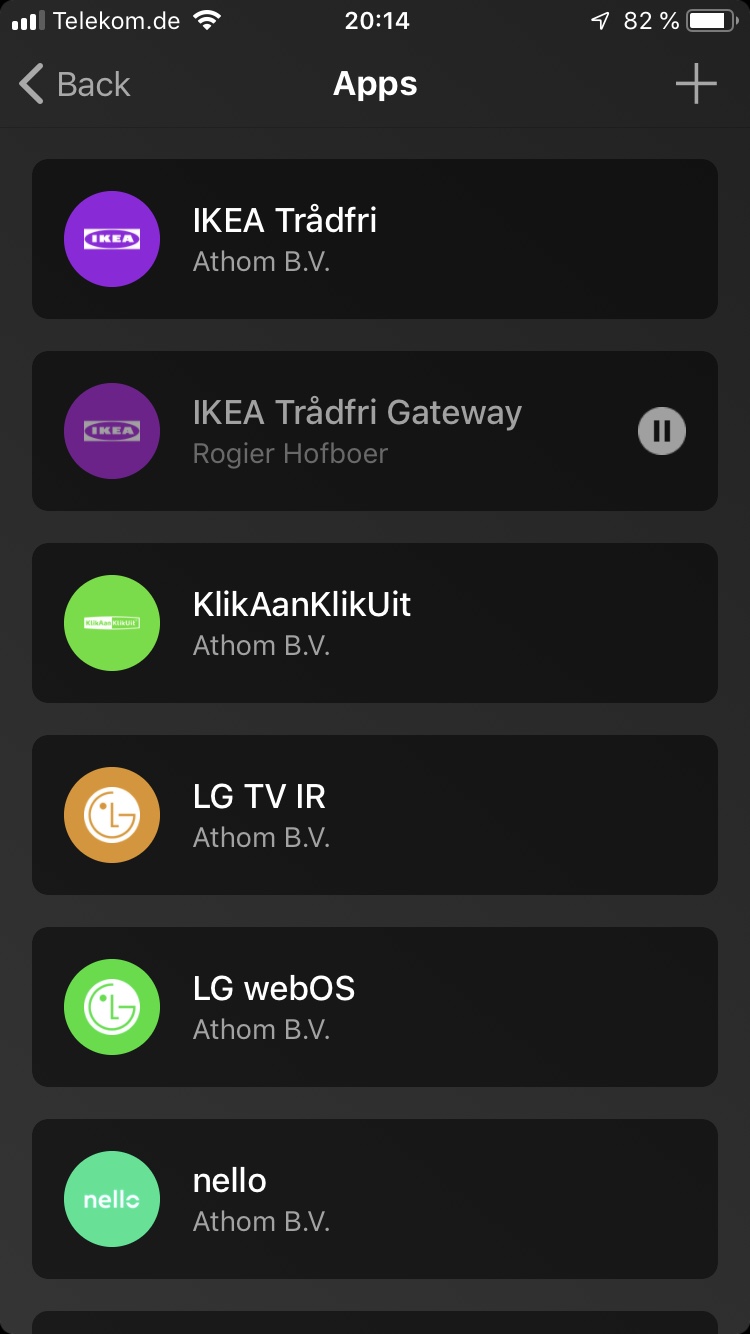This screenshot has height=1334, width=750.
Task: Open the nello app
Action: (374, 1199)
